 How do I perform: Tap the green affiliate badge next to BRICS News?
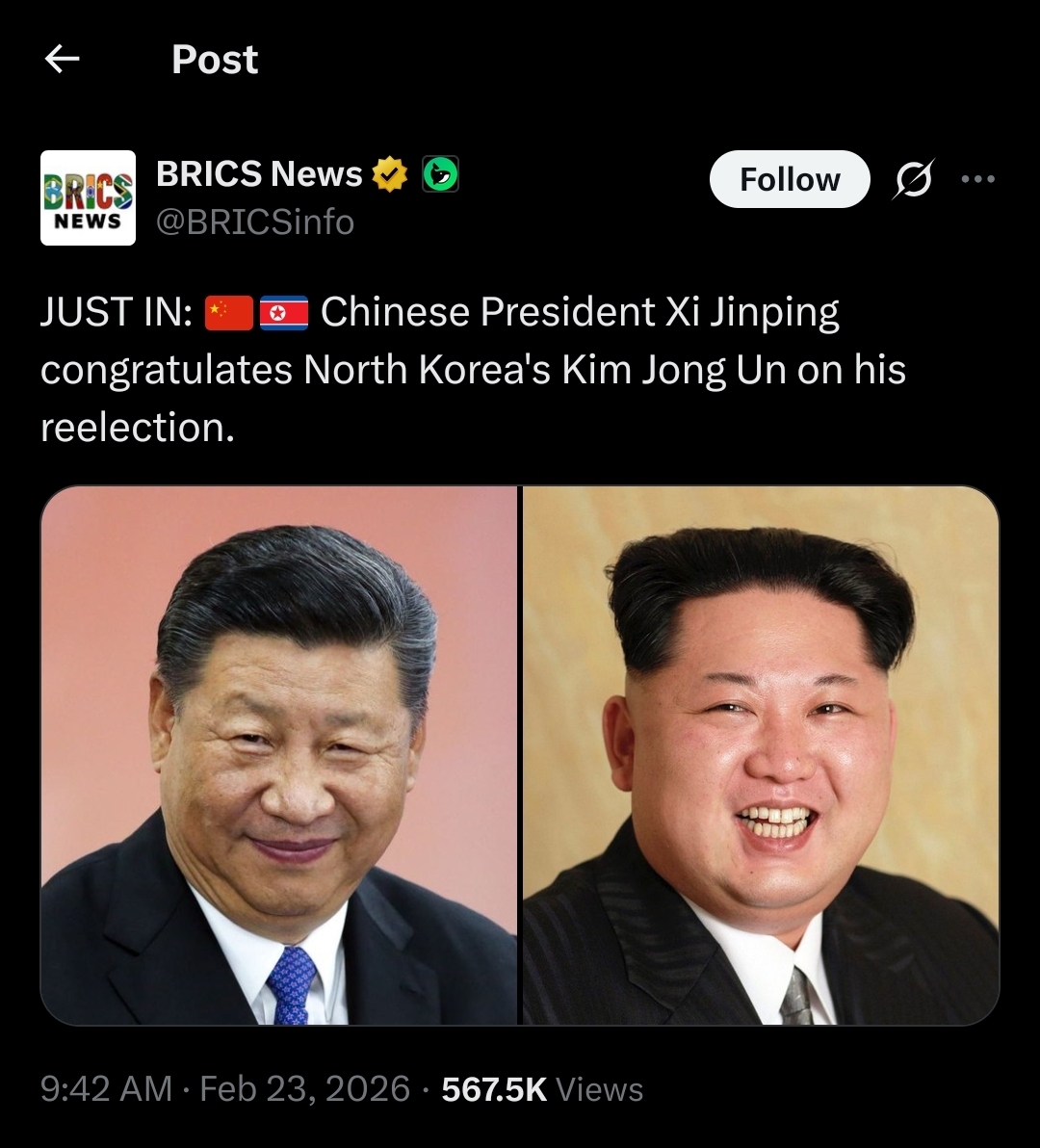(441, 174)
